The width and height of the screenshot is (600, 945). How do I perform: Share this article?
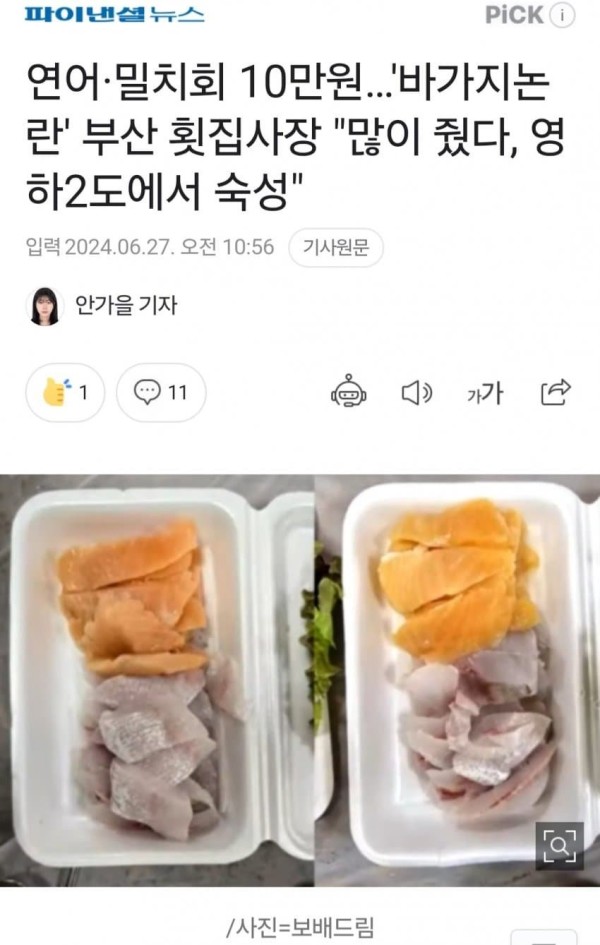click(555, 392)
